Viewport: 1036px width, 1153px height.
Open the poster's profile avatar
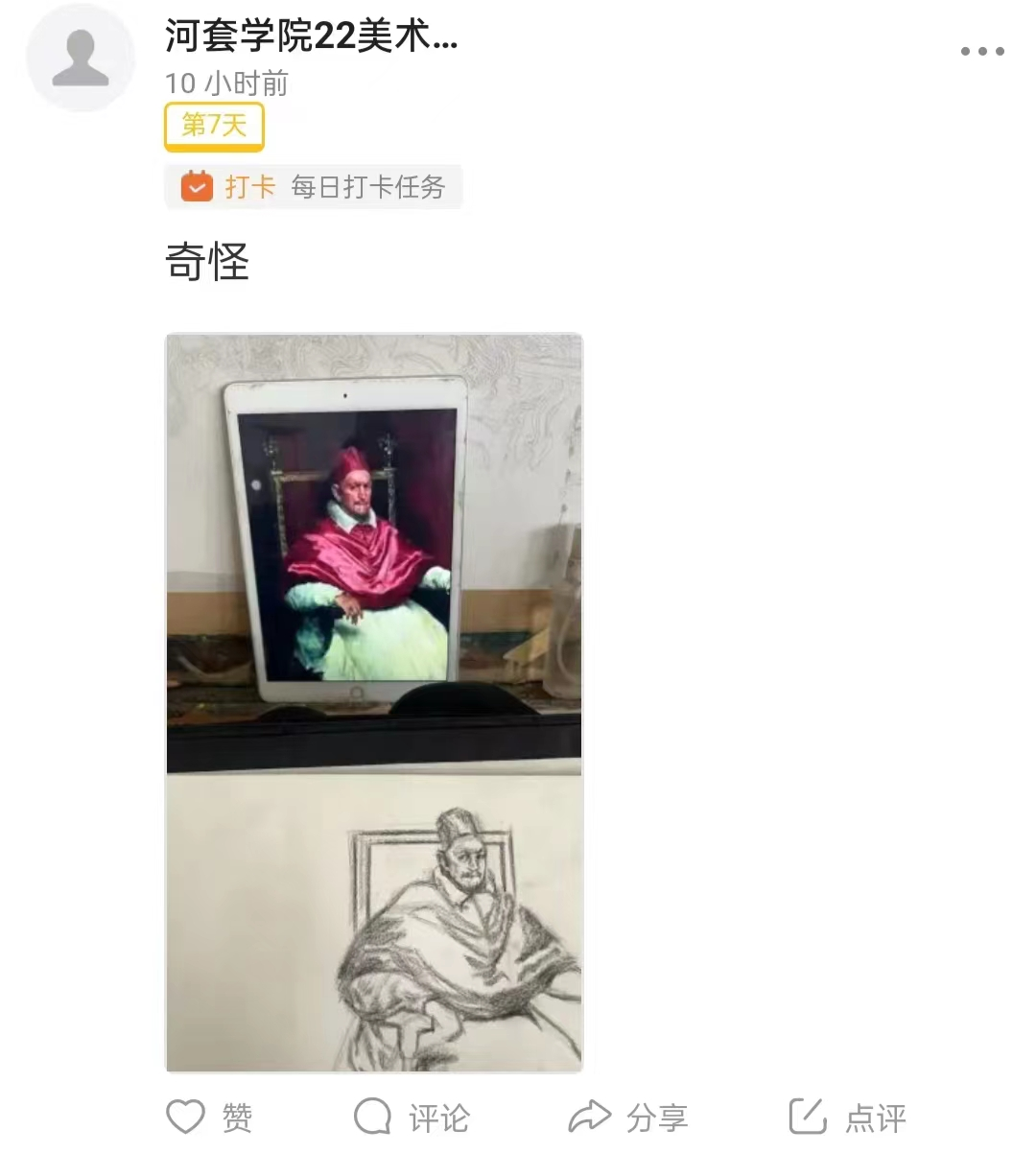pos(81,58)
